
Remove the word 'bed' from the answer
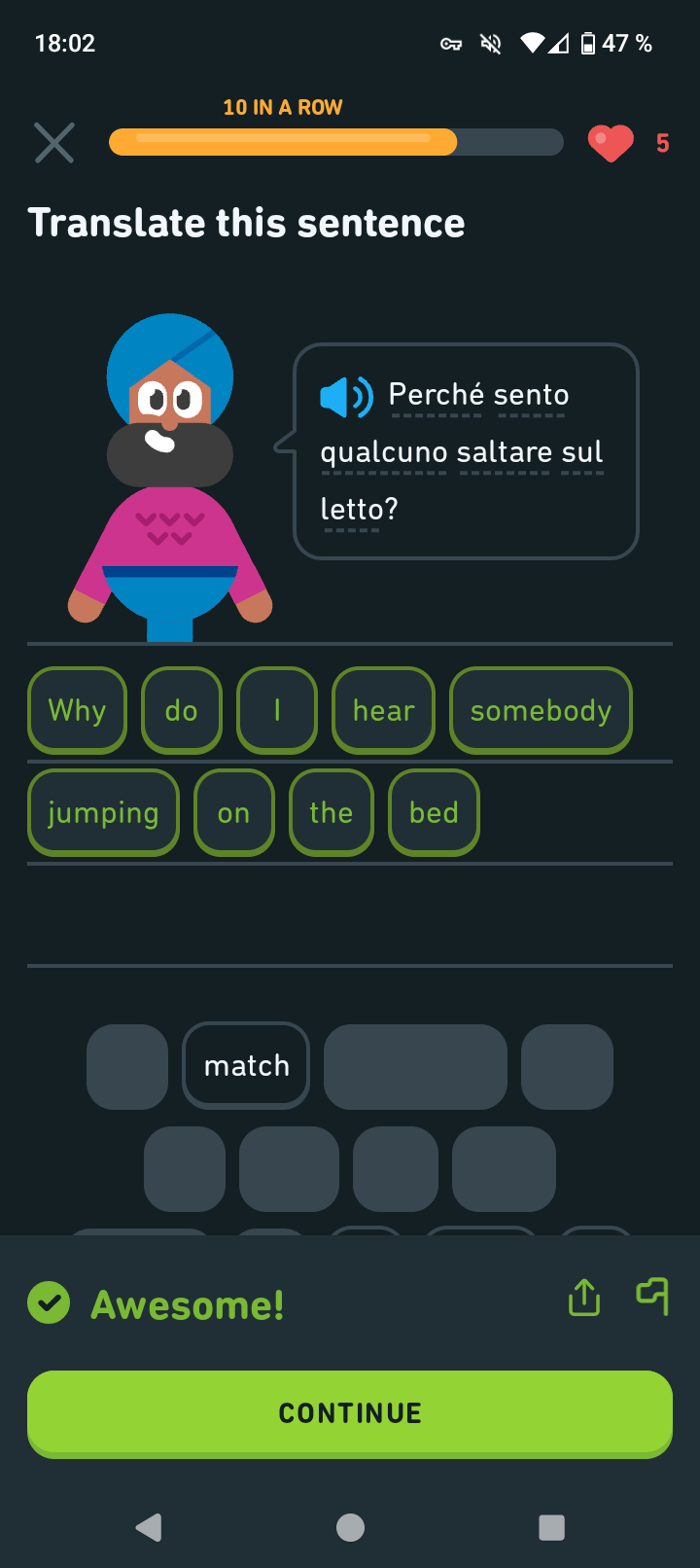[434, 813]
